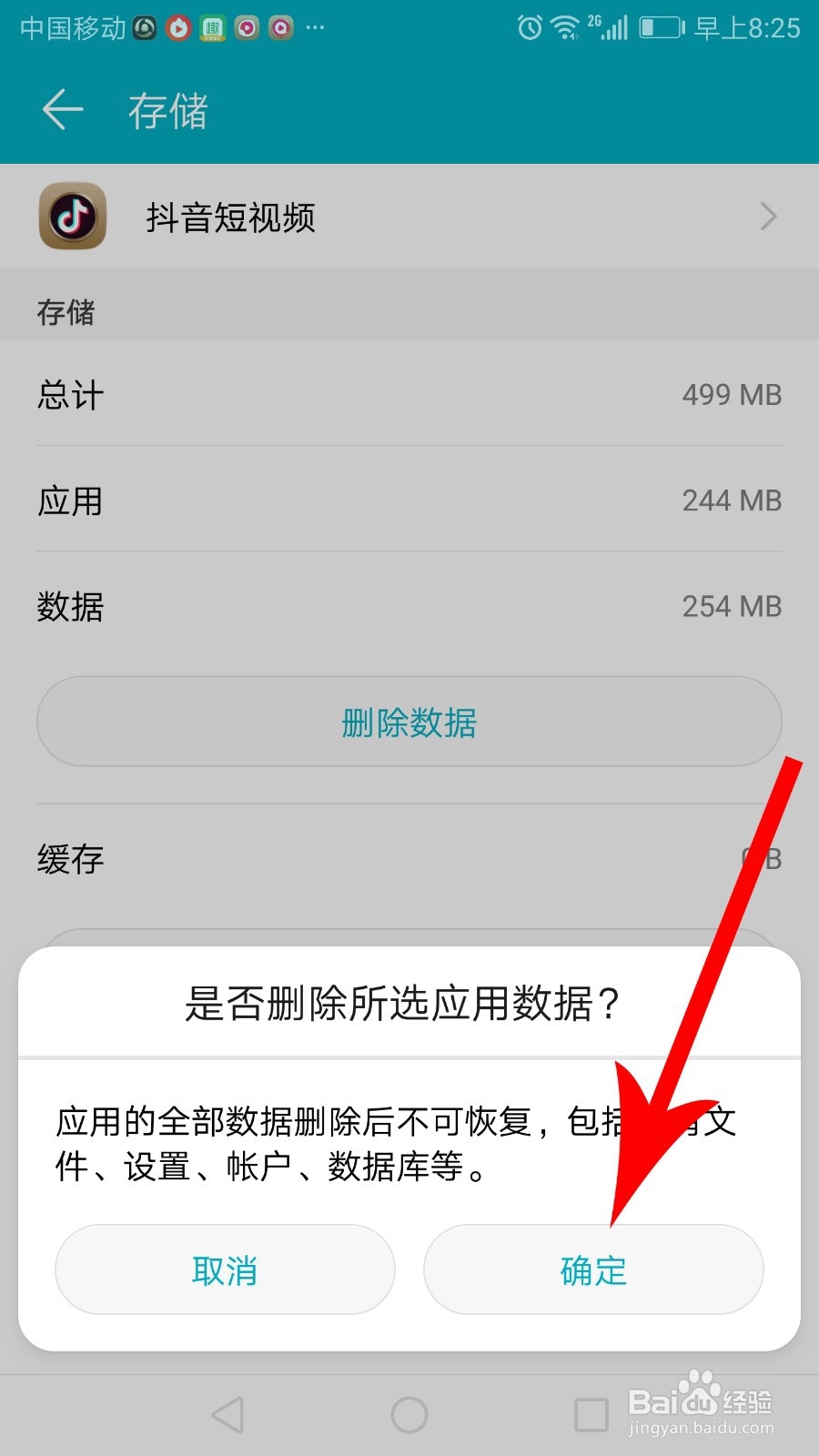
Task: Tap the recents square navigation button
Action: click(591, 1413)
